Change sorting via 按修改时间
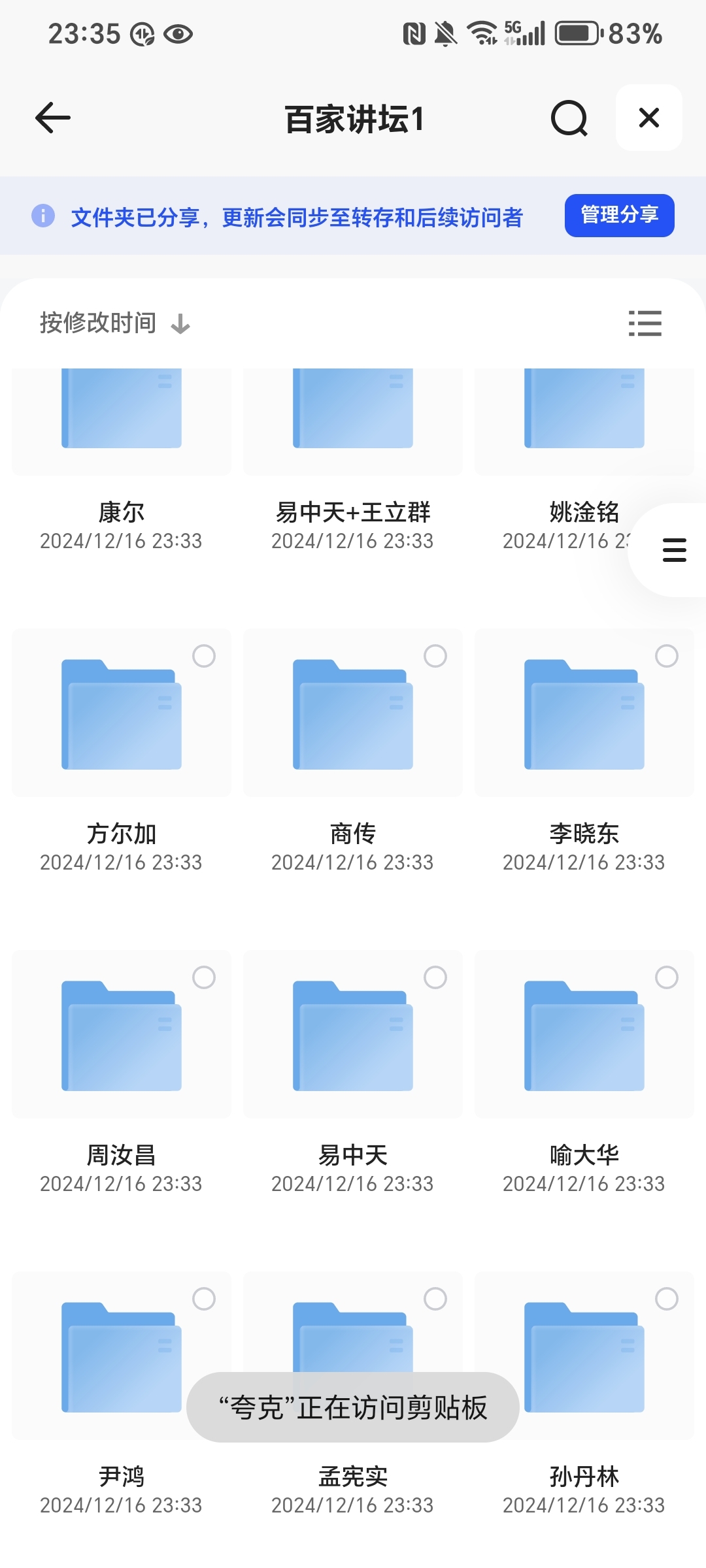Screen dimensions: 706x1568 point(115,323)
